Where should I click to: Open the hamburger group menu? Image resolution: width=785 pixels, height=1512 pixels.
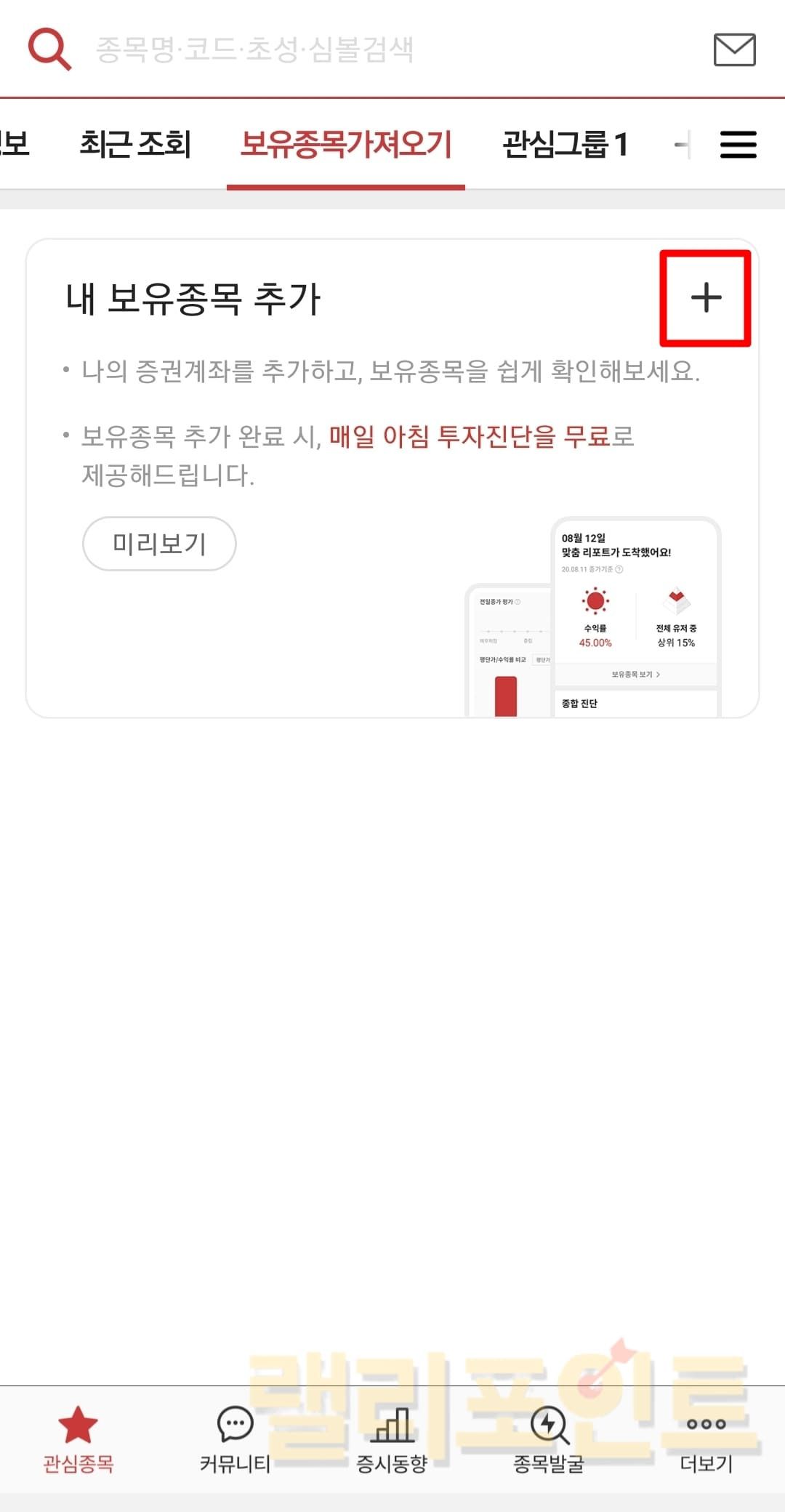coord(738,144)
